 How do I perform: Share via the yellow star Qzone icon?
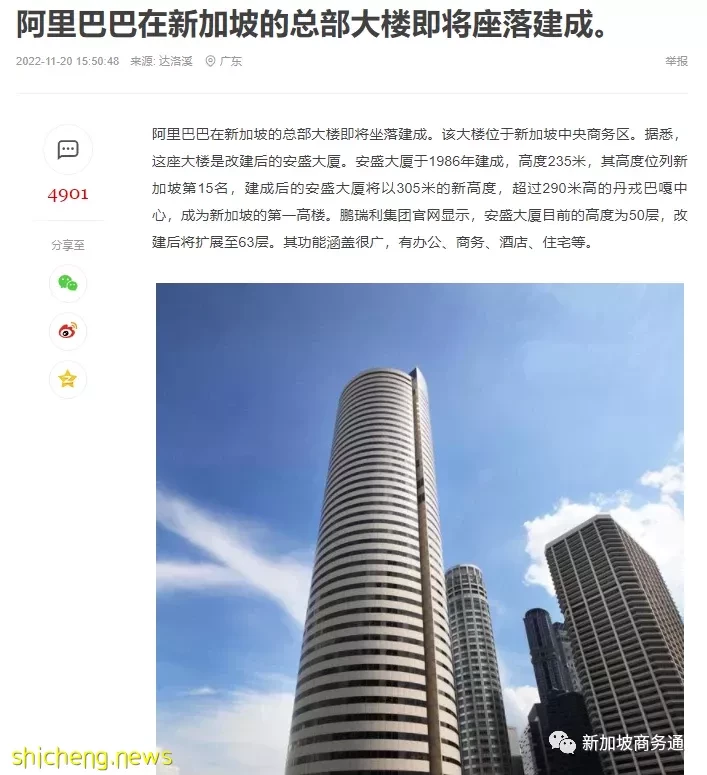[x=68, y=379]
